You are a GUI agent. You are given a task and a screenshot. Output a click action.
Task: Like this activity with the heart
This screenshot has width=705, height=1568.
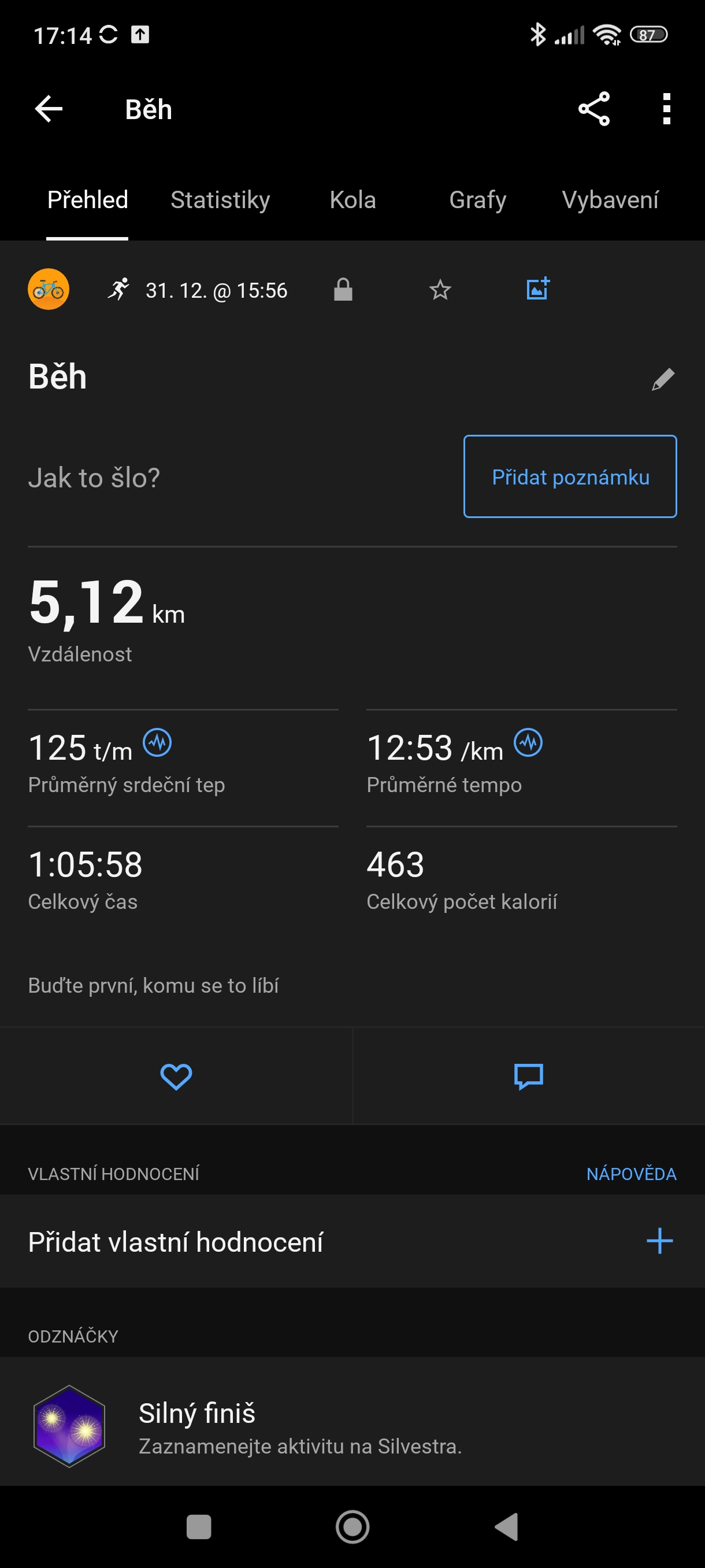tap(176, 1076)
